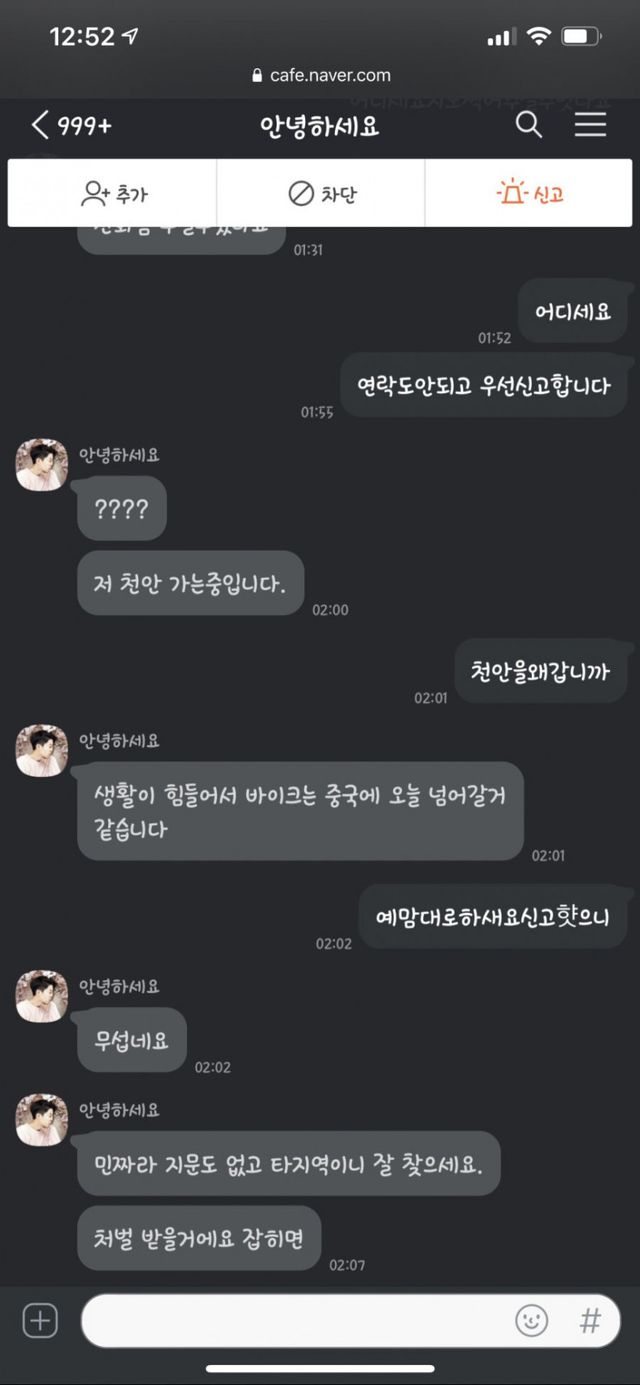Open the plus attachment menu
The height and width of the screenshot is (1385, 640).
(40, 1321)
